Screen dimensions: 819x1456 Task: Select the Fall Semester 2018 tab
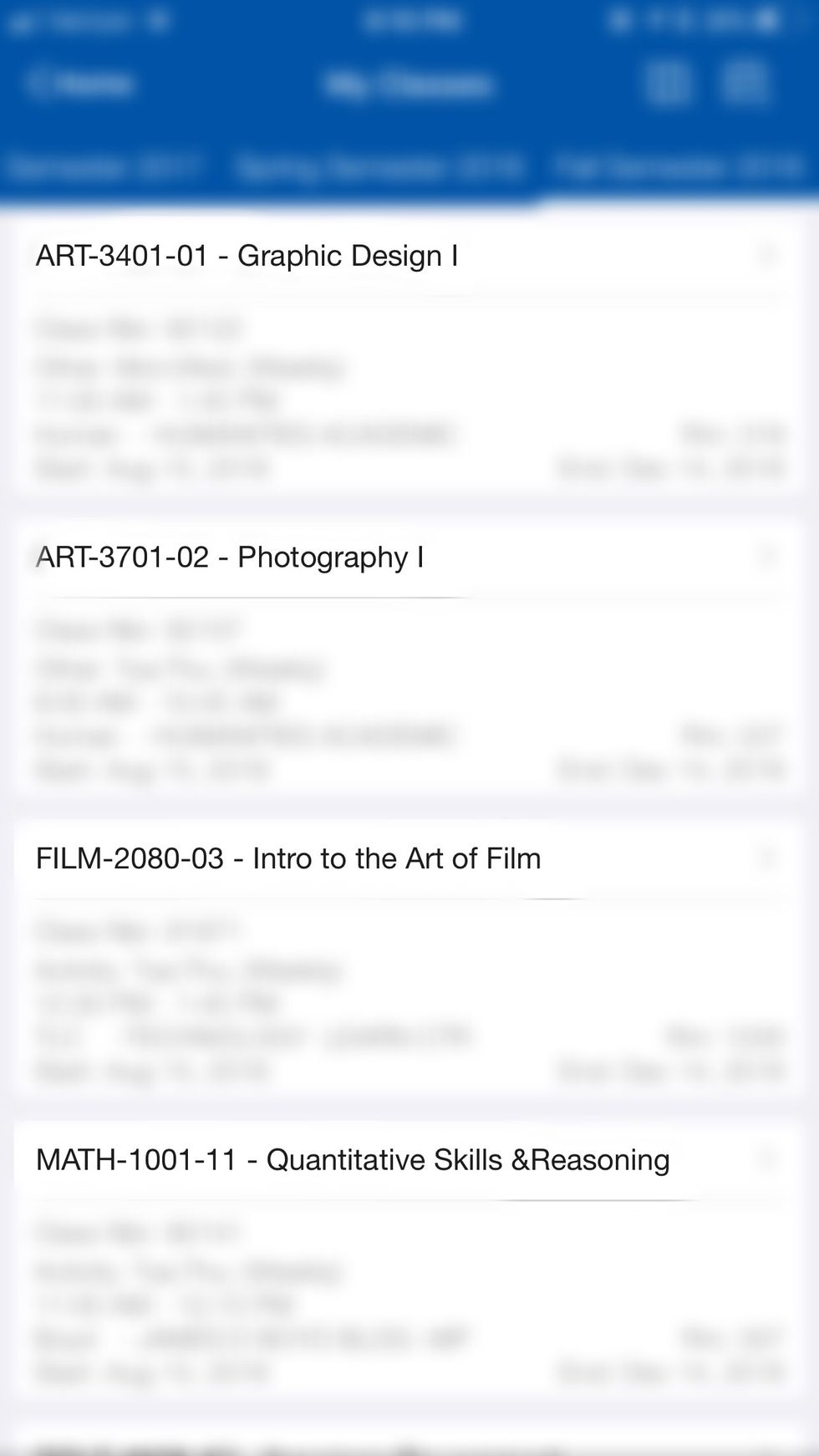(679, 167)
